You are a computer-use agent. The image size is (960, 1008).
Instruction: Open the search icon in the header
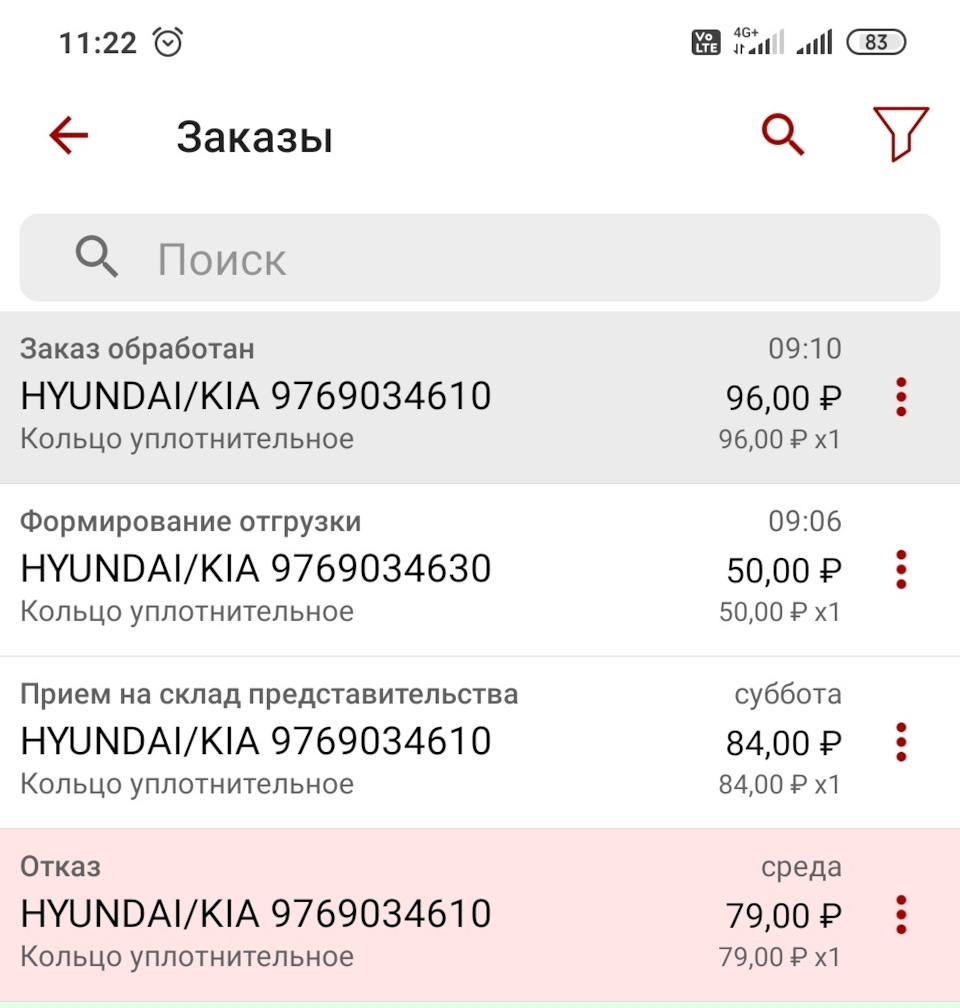tap(782, 132)
